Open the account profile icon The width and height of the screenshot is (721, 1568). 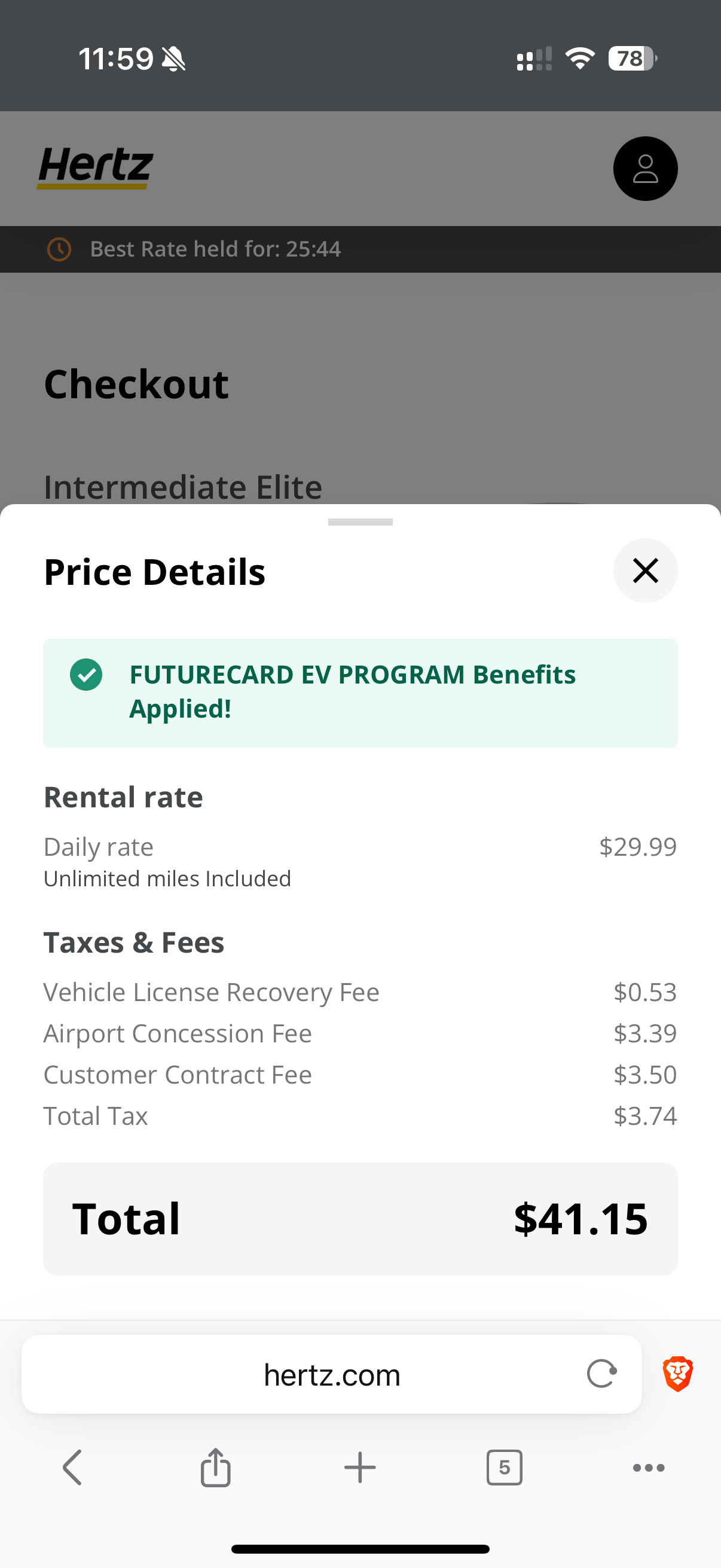[x=645, y=169]
